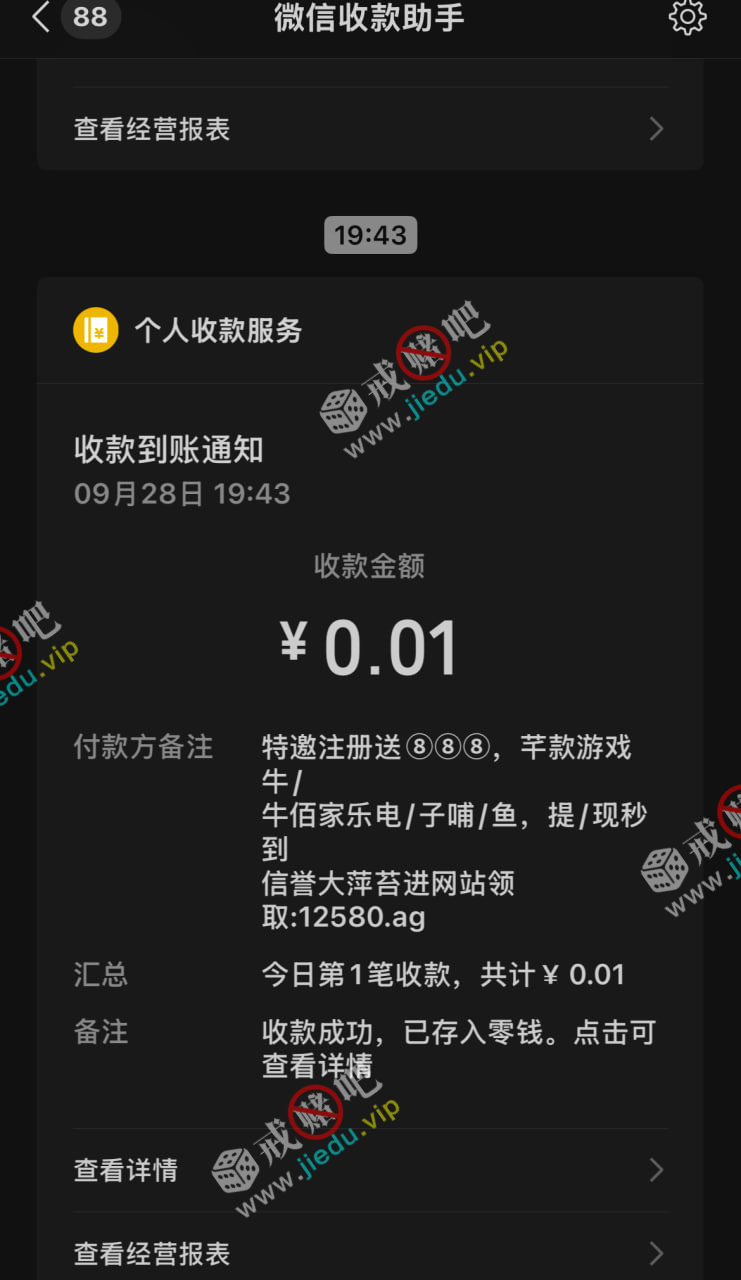The width and height of the screenshot is (741, 1280).
Task: Open 查看详情 for the ¥0.01 payment
Action: (x=369, y=1170)
